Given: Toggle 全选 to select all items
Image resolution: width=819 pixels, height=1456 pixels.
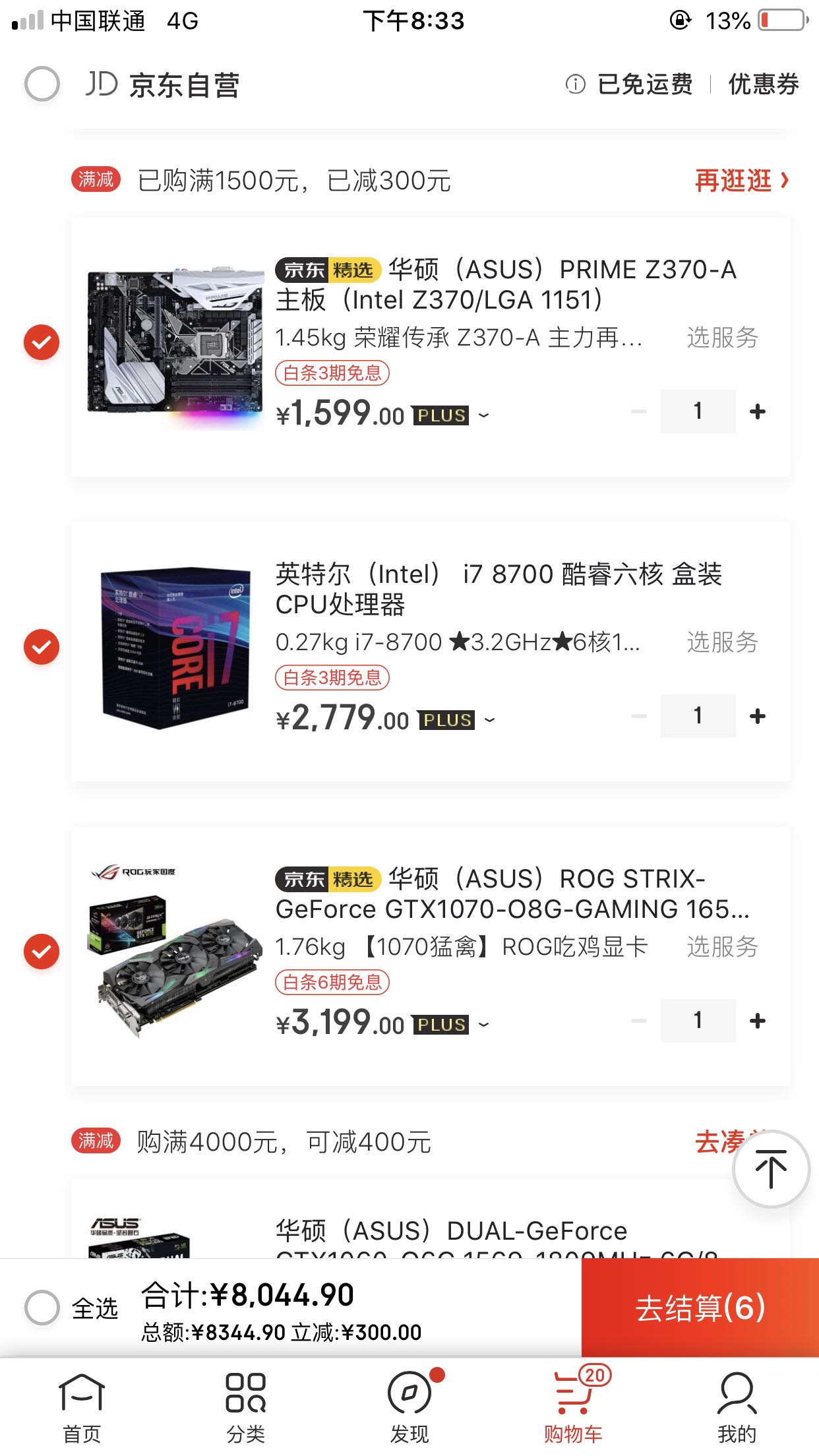Looking at the screenshot, I should click(42, 1307).
